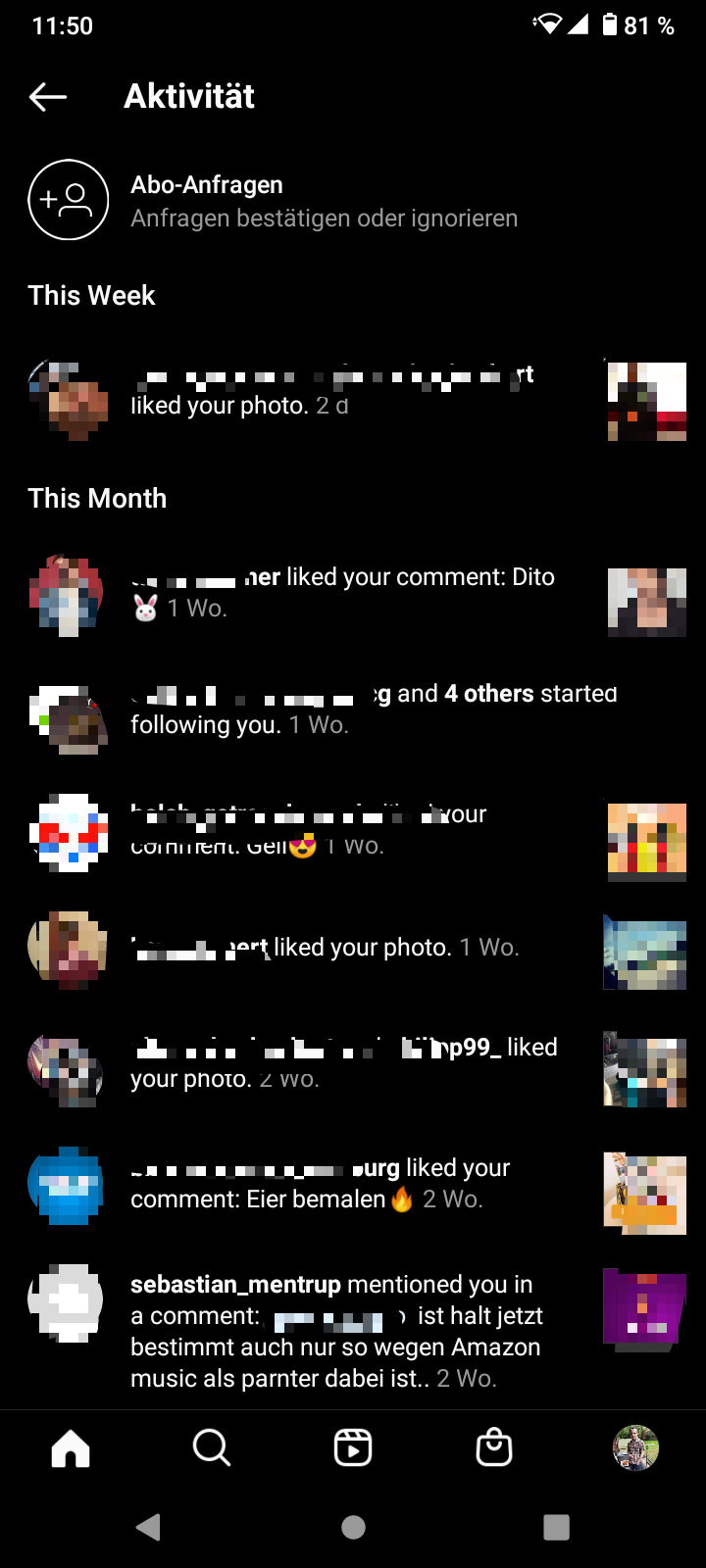The width and height of the screenshot is (706, 1568).
Task: Open the home feed tab
Action: (71, 1447)
